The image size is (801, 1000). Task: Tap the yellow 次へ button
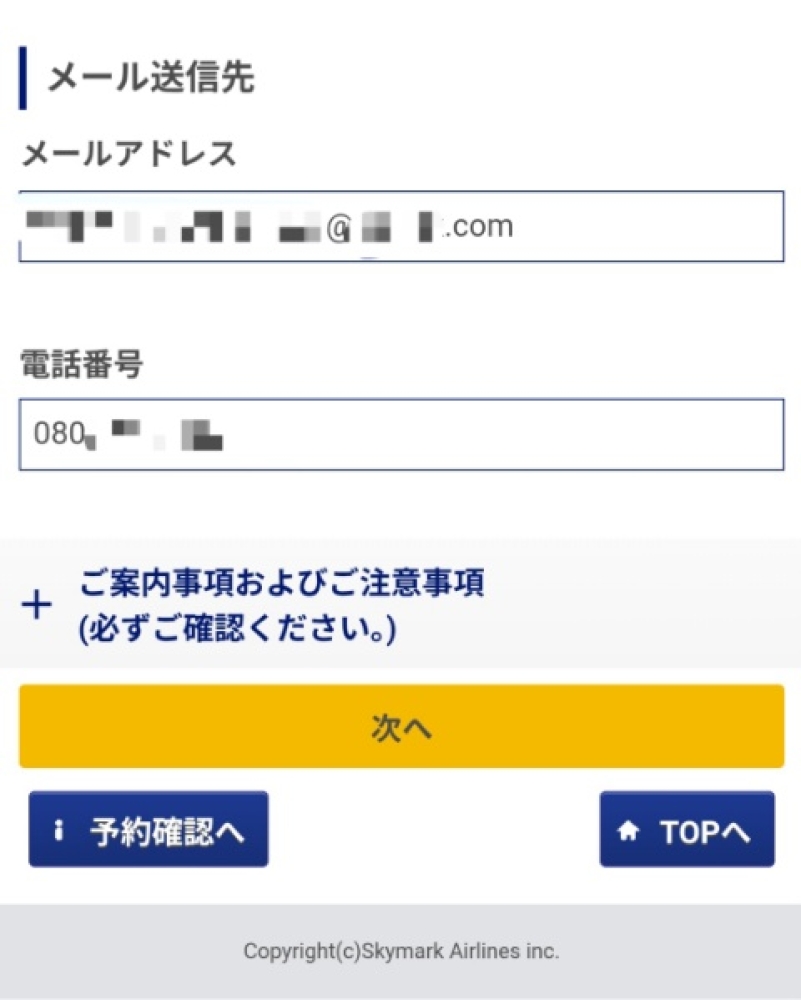coord(400,727)
